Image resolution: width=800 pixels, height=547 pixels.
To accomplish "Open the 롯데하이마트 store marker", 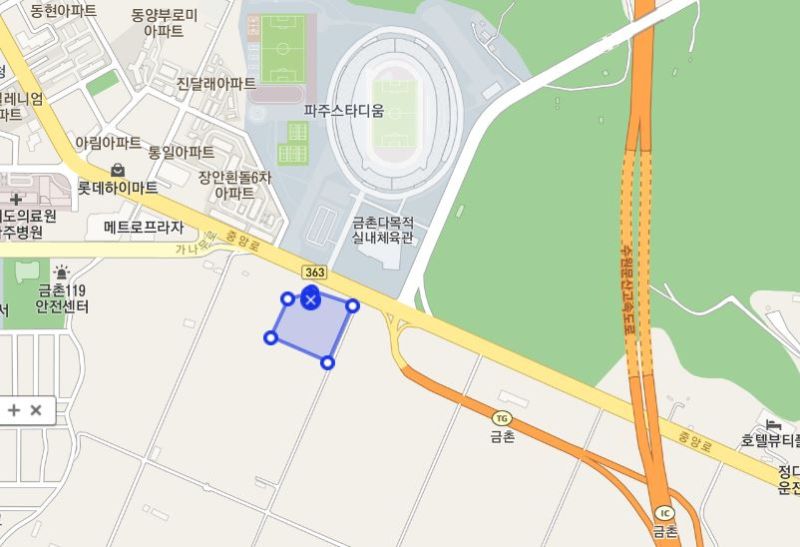I will coord(118,170).
